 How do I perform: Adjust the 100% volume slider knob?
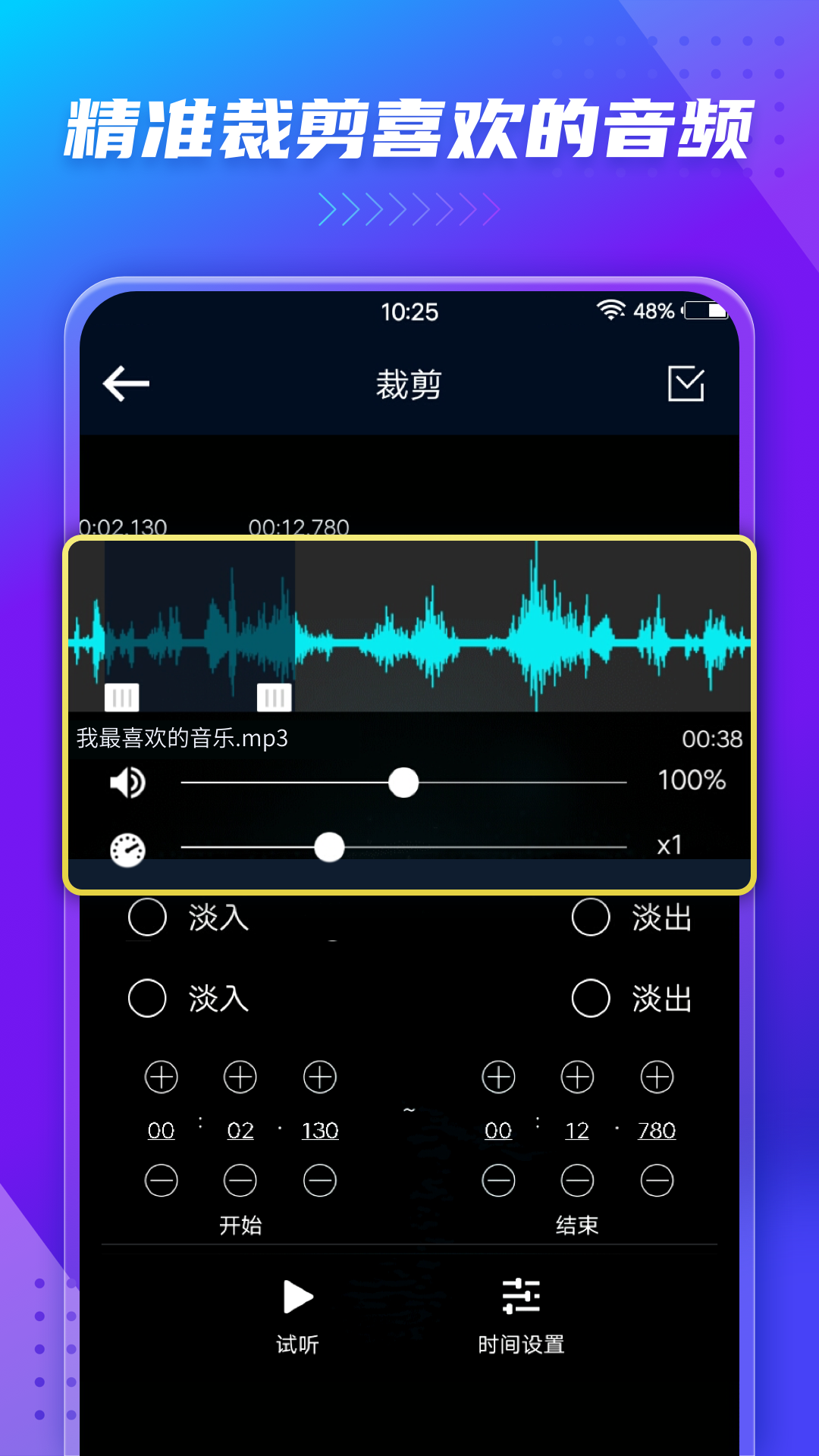404,783
